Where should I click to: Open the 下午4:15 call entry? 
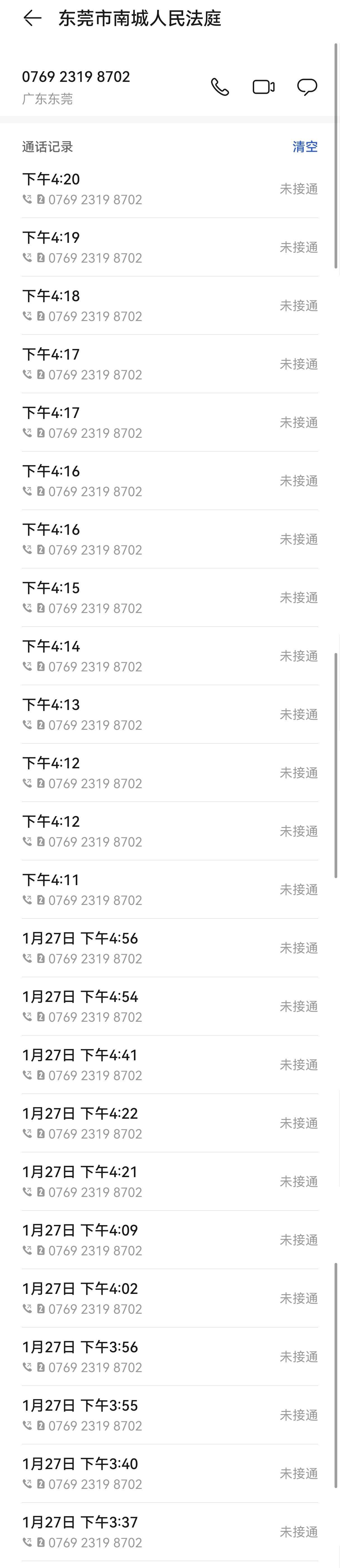tap(169, 597)
